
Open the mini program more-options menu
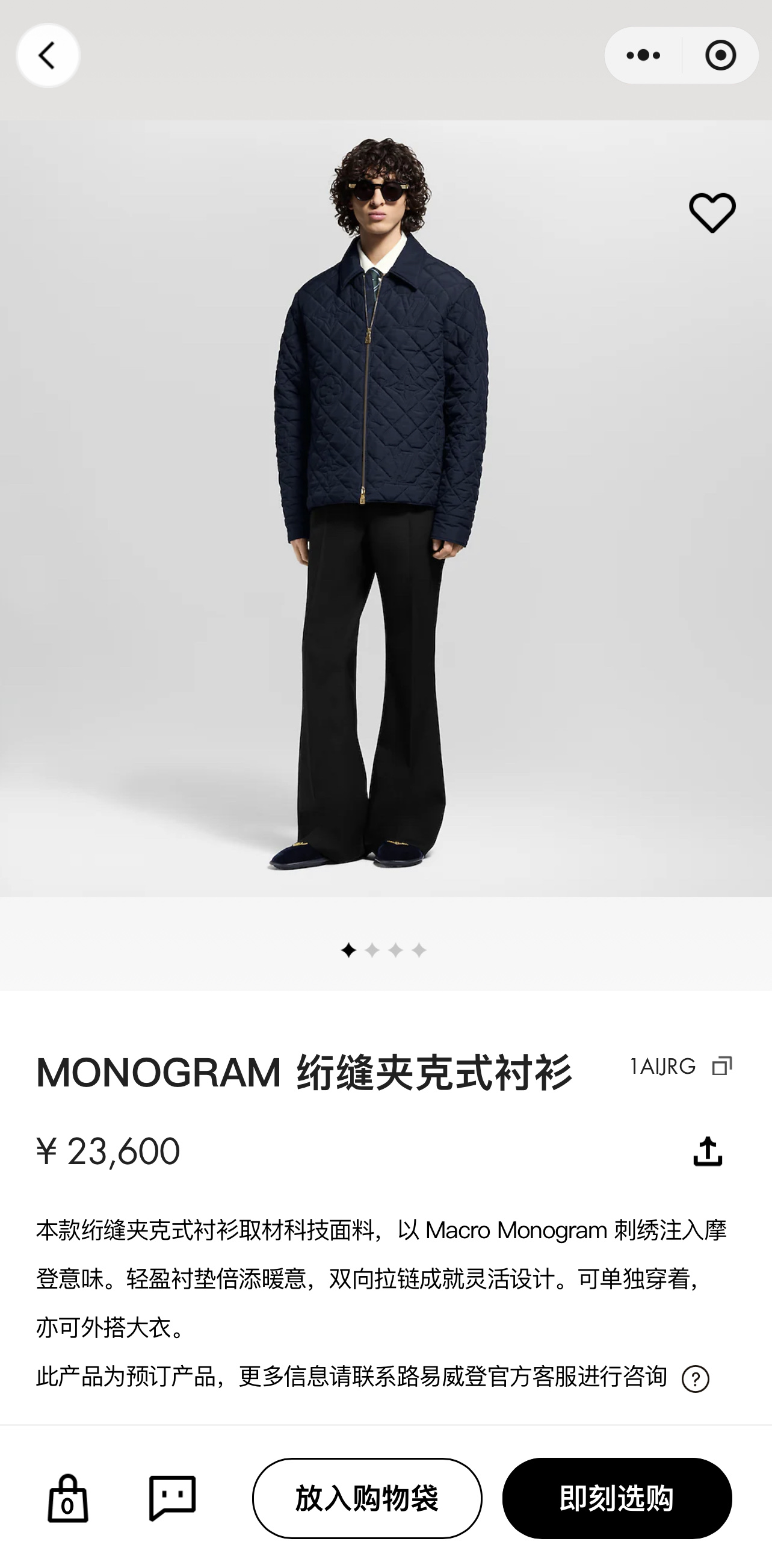pyautogui.click(x=643, y=55)
